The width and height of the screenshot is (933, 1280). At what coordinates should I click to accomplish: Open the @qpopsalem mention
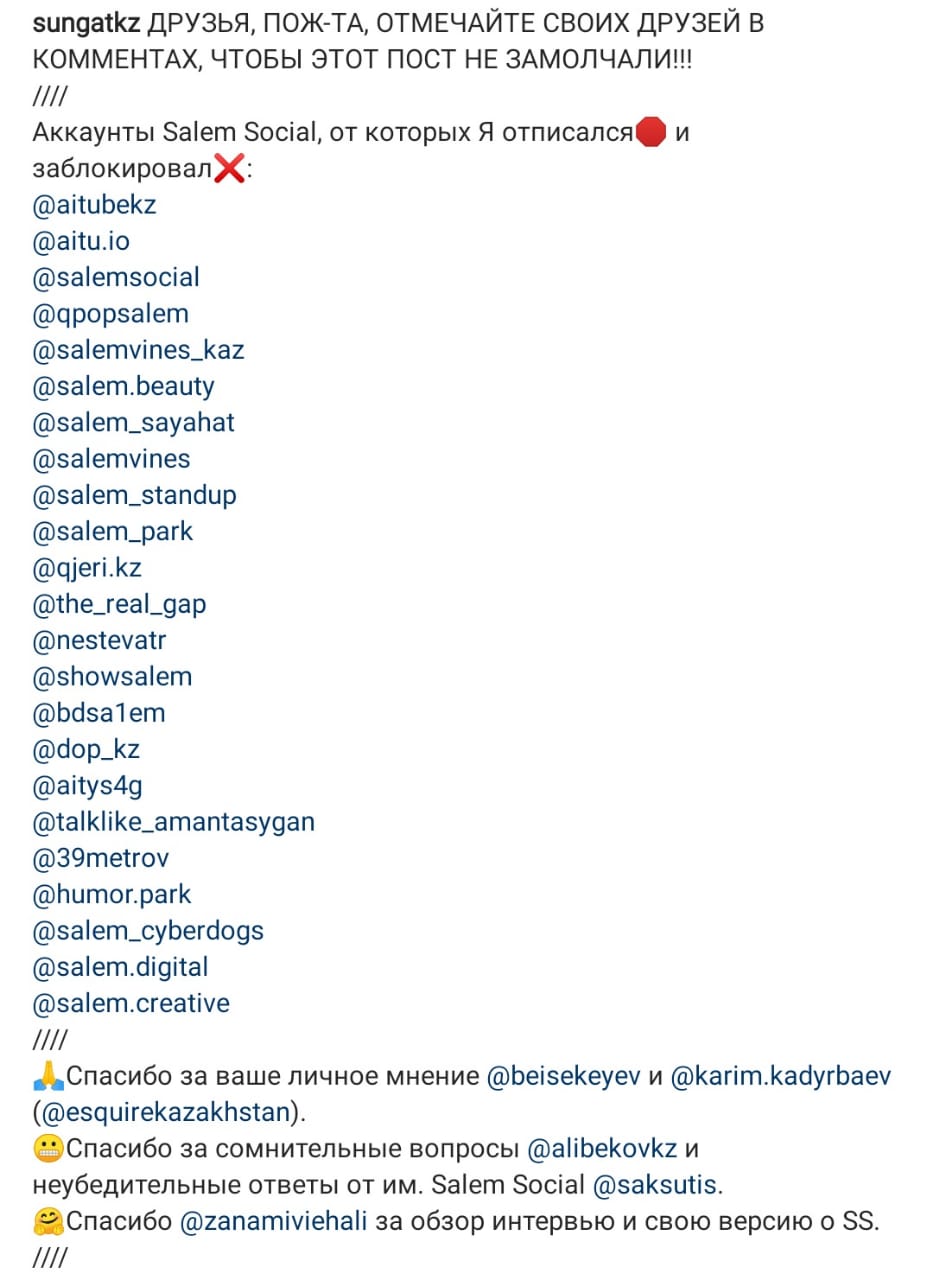pos(110,314)
